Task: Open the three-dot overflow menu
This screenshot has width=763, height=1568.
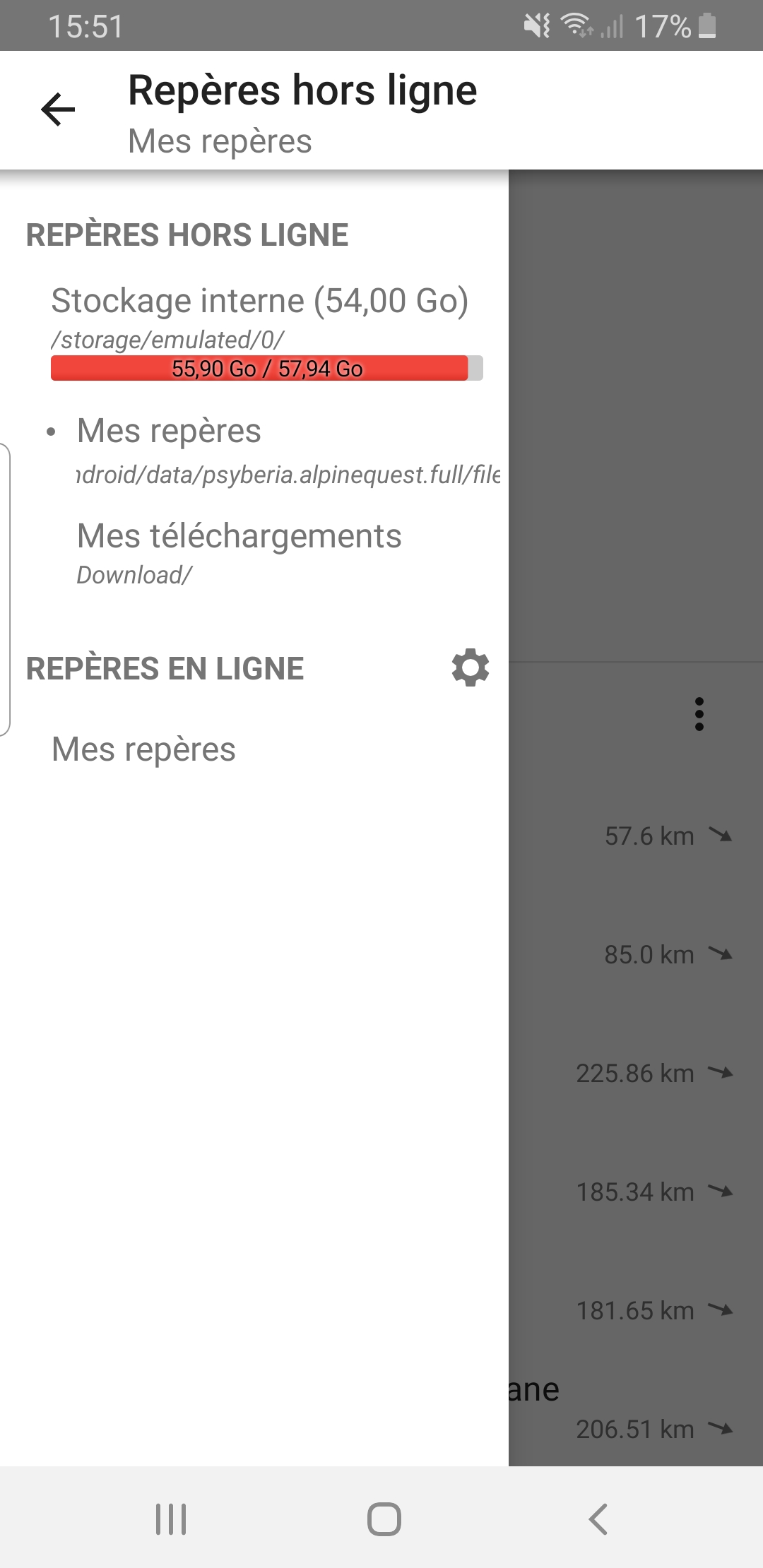Action: point(699,714)
